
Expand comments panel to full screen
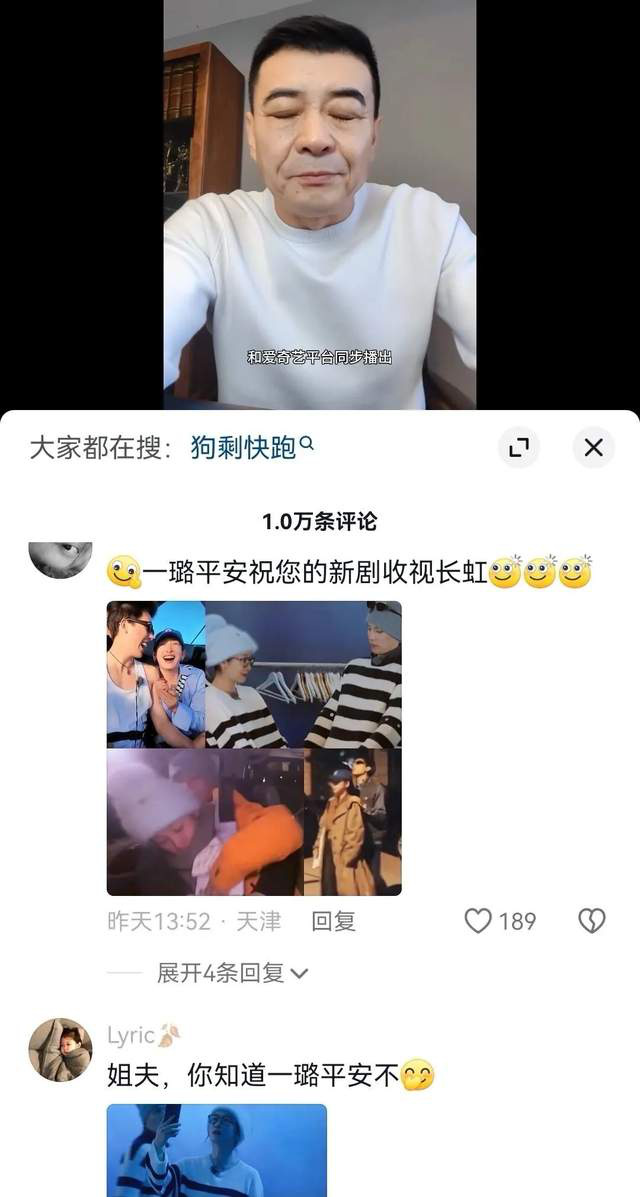518,447
